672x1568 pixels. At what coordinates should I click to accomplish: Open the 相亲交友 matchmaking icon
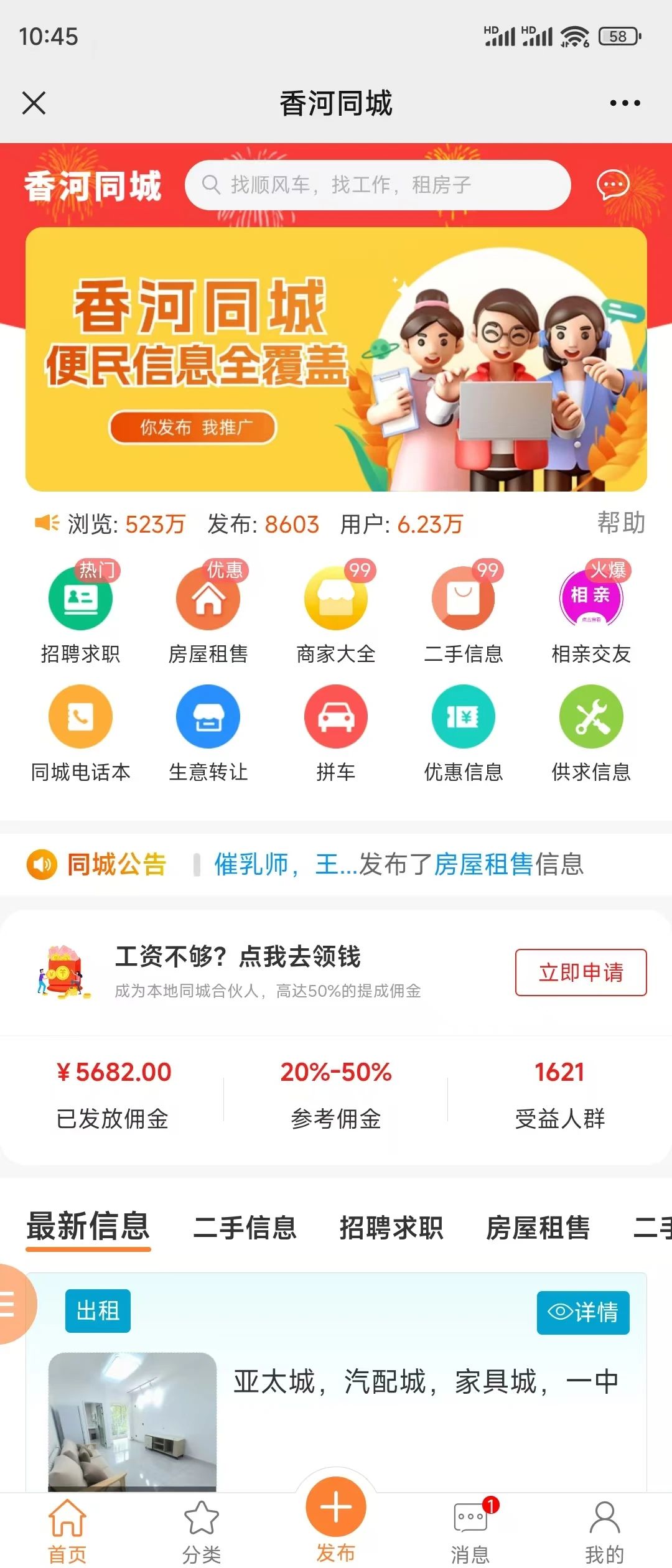click(x=591, y=597)
